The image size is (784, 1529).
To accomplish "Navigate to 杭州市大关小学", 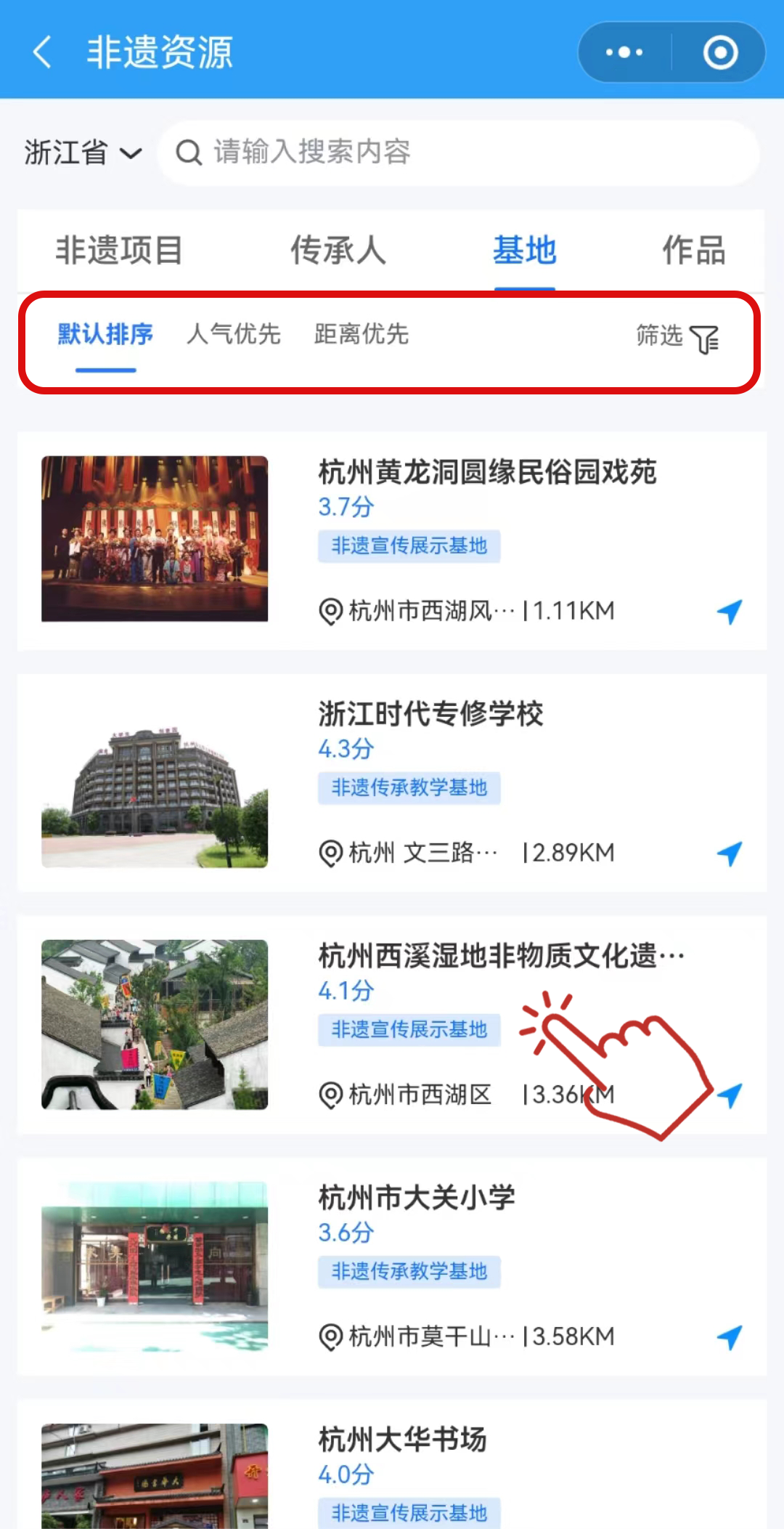I will point(730,1337).
